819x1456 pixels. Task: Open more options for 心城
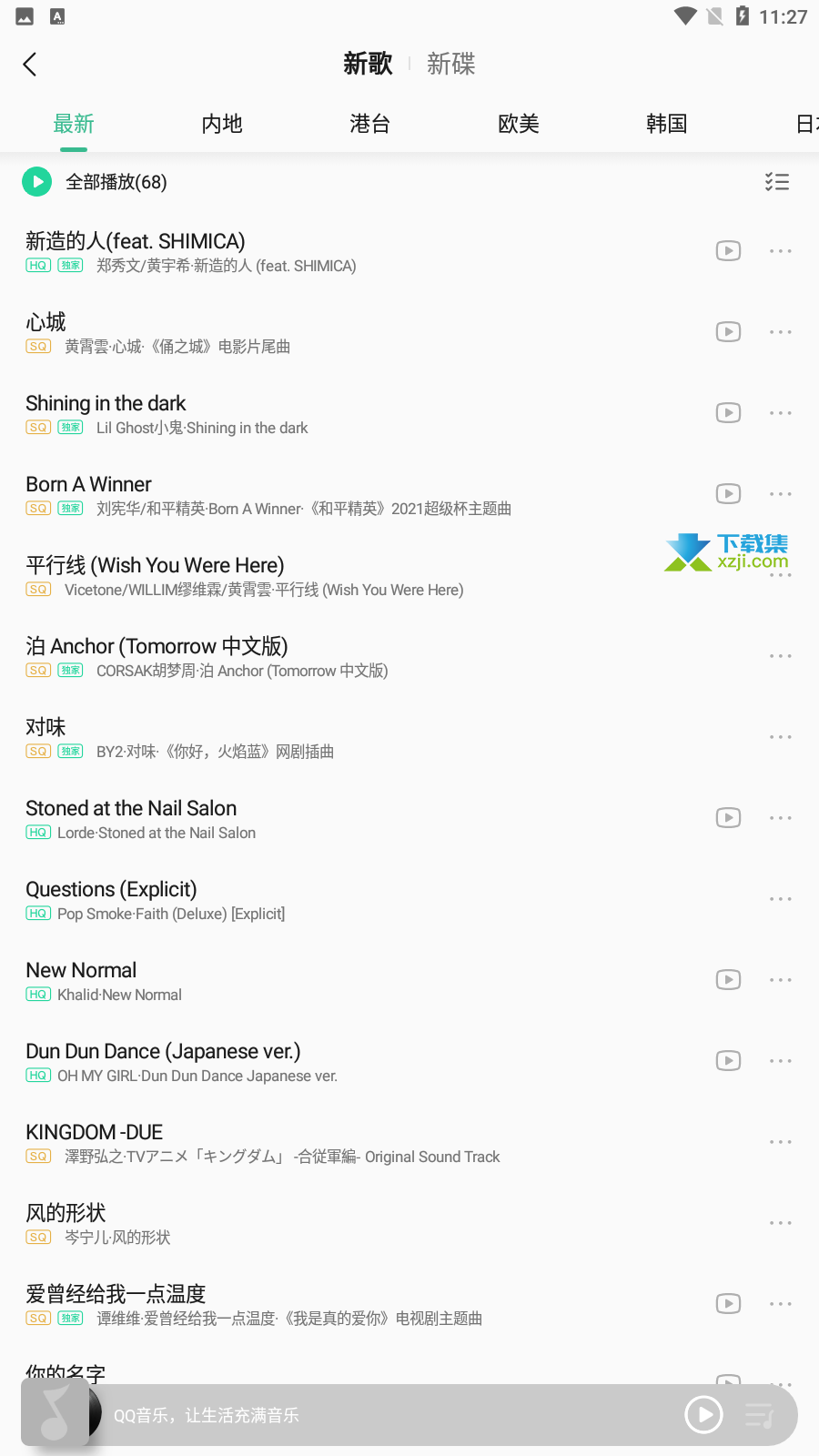781,332
